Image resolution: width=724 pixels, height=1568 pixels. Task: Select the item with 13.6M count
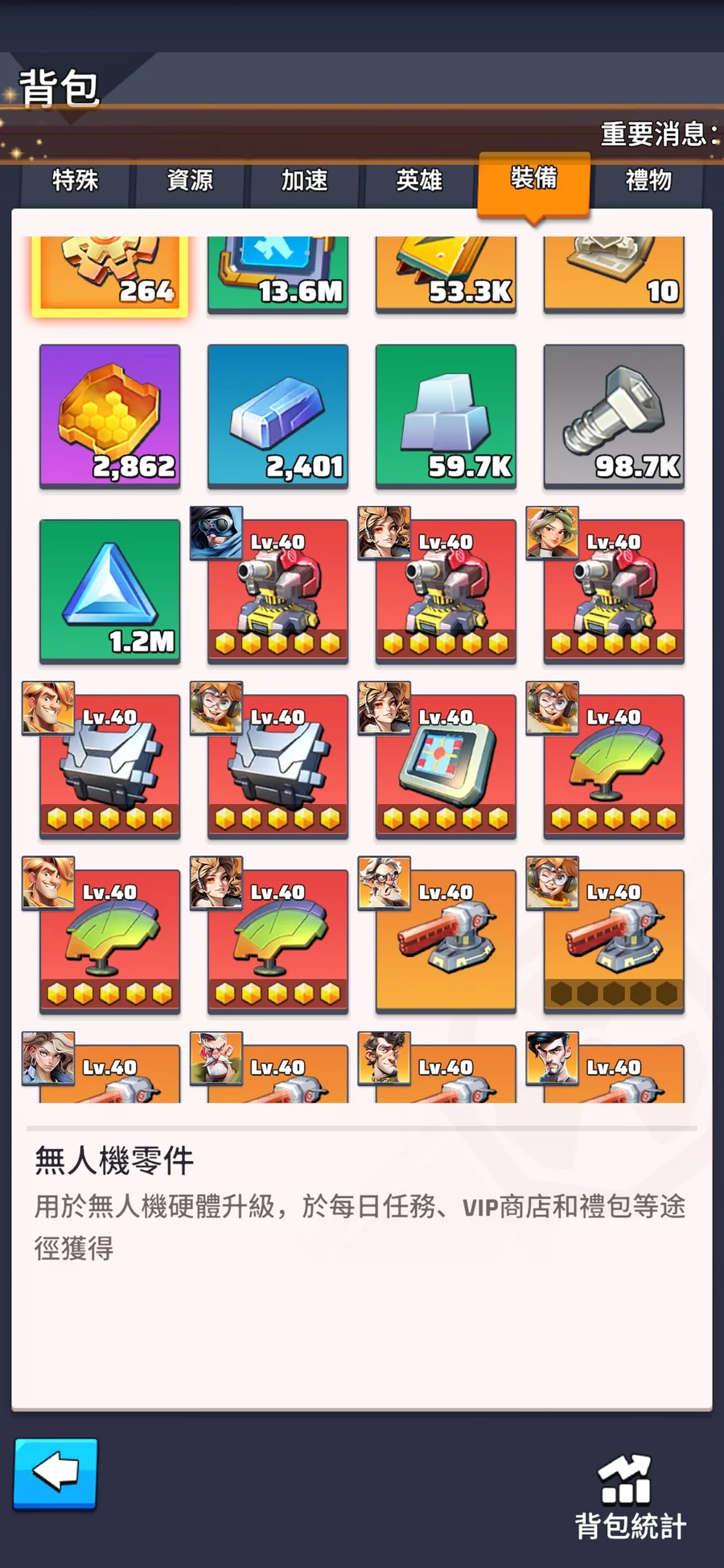point(278,275)
